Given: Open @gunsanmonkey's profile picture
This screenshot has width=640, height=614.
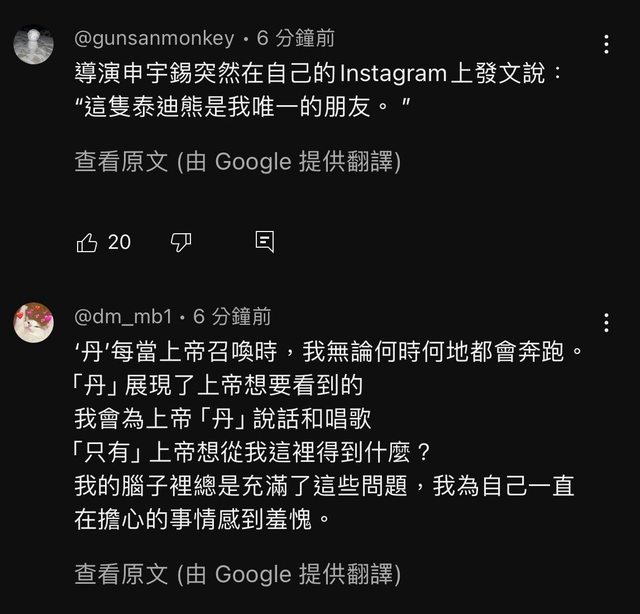Looking at the screenshot, I should [x=35, y=44].
